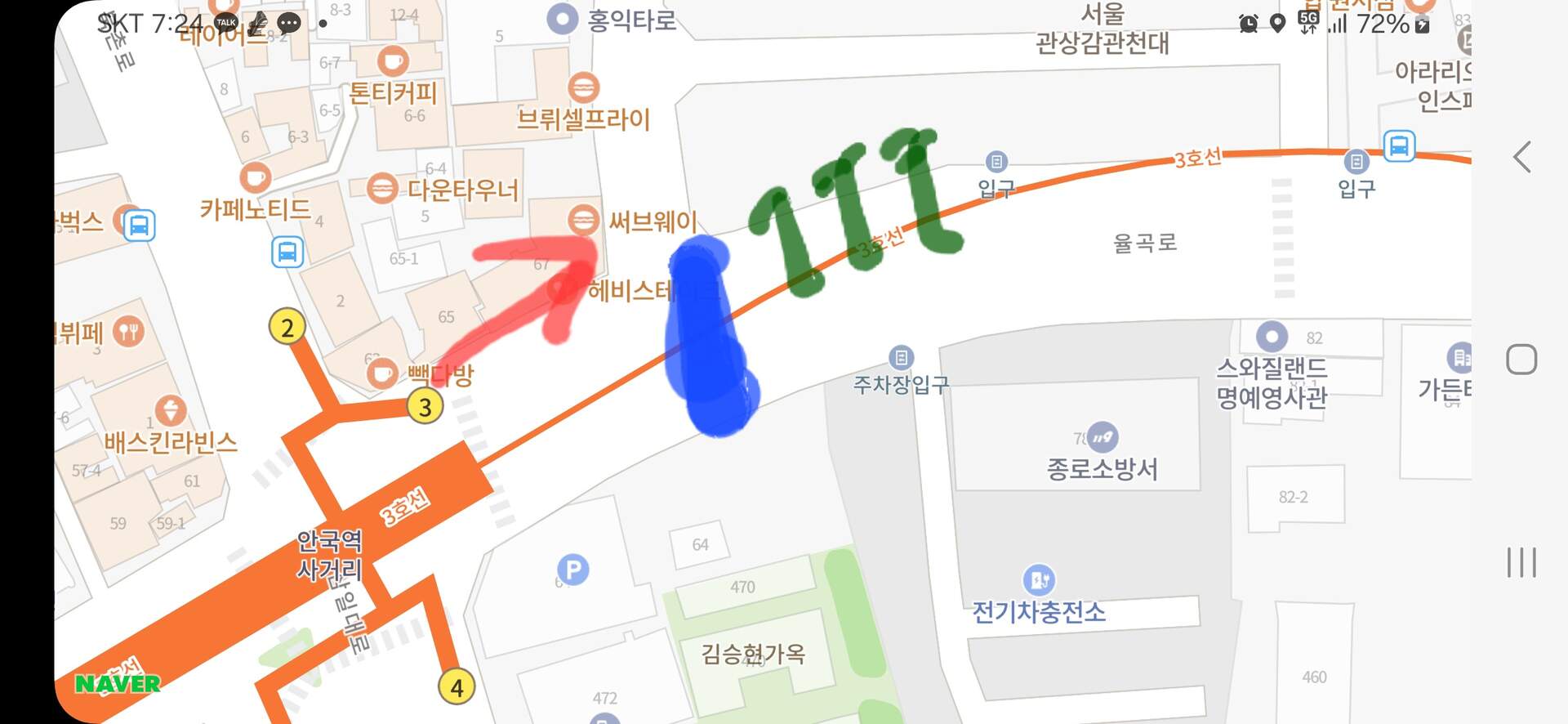The width and height of the screenshot is (1568, 724).
Task: Open the recent apps overview
Action: coord(1521,563)
